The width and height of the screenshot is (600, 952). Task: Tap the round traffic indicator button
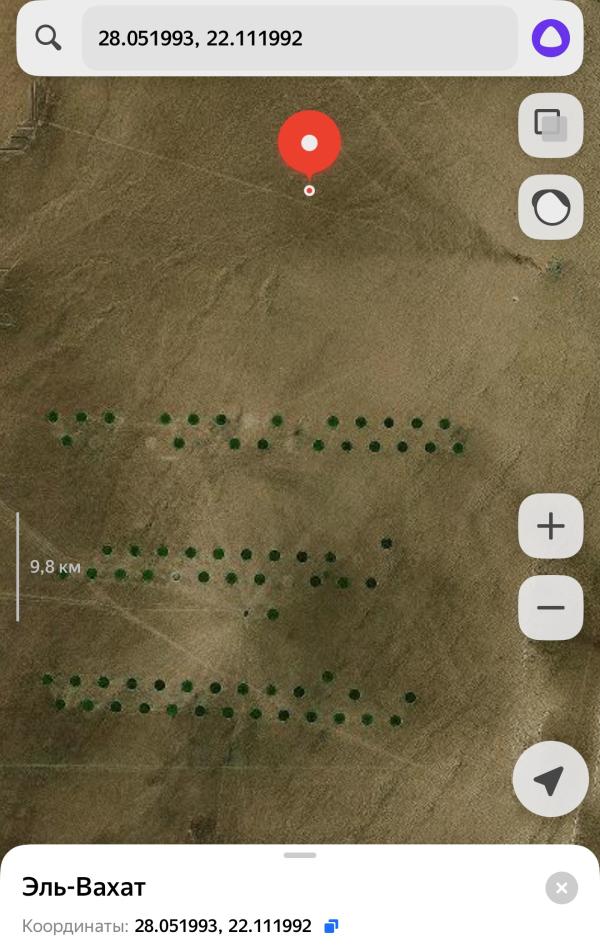click(551, 207)
